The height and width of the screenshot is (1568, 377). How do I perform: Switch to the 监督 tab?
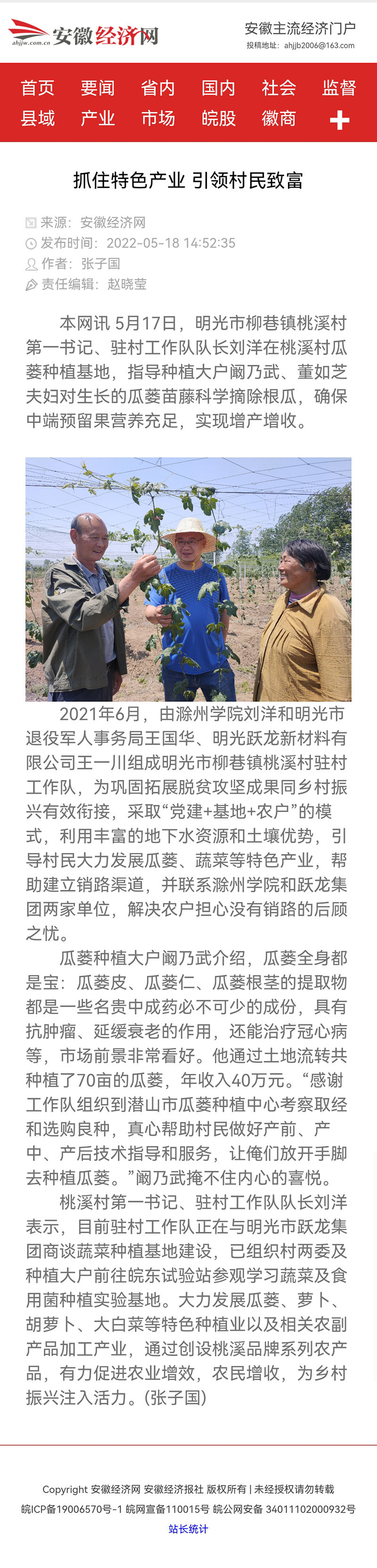[x=339, y=88]
